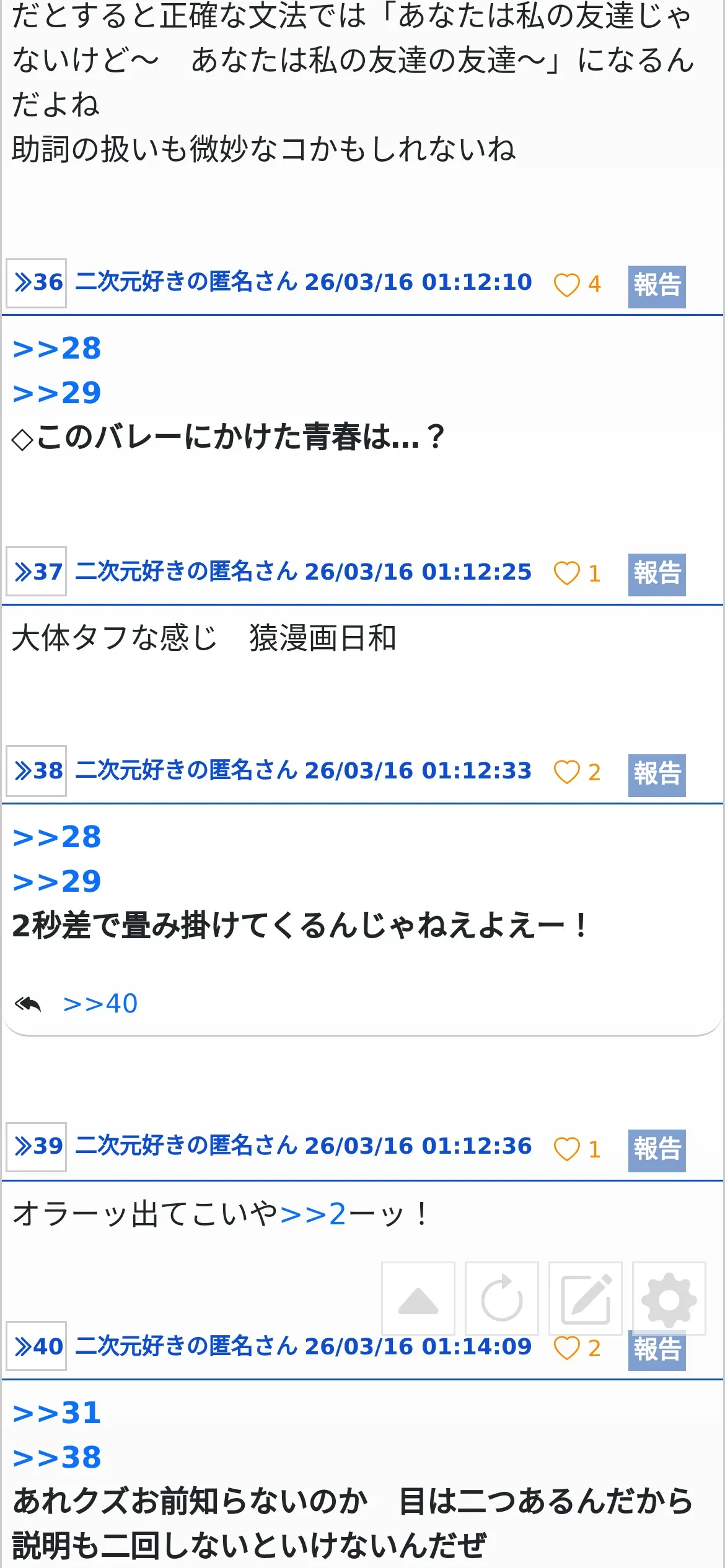725x1568 pixels.
Task: Jump to top with the up arrow
Action: pos(418,1298)
